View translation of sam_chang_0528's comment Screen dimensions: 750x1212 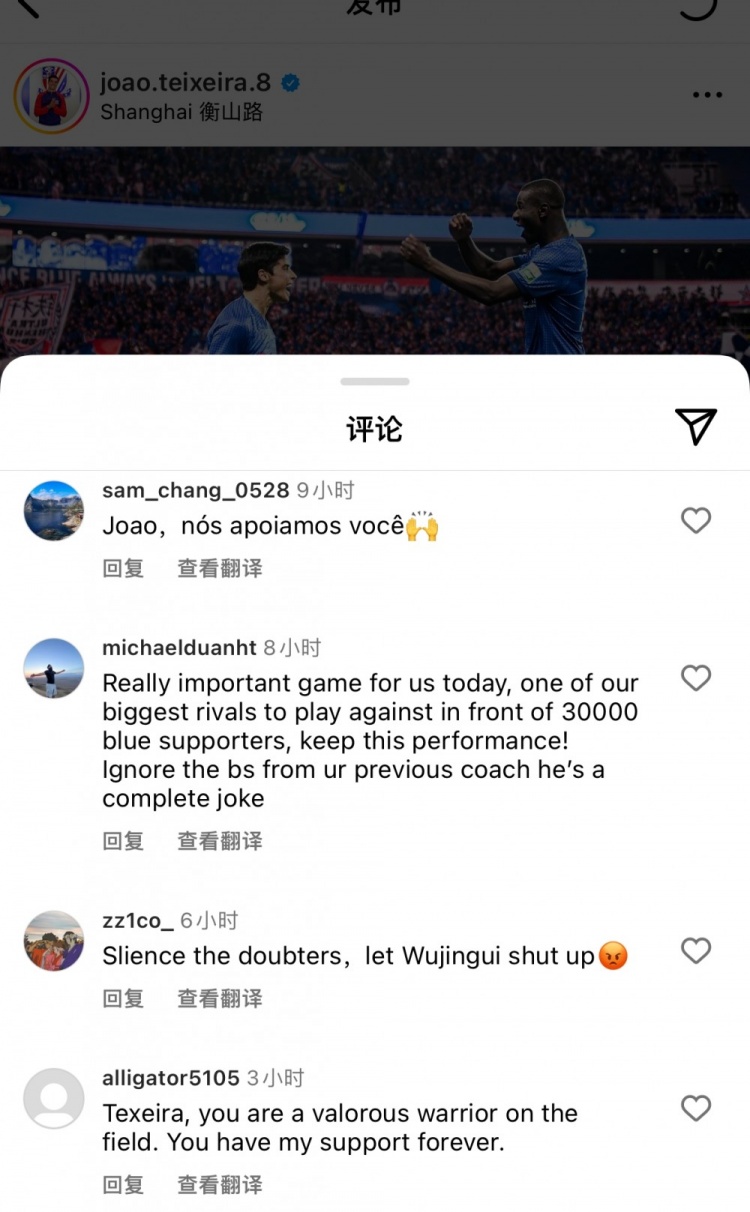220,568
